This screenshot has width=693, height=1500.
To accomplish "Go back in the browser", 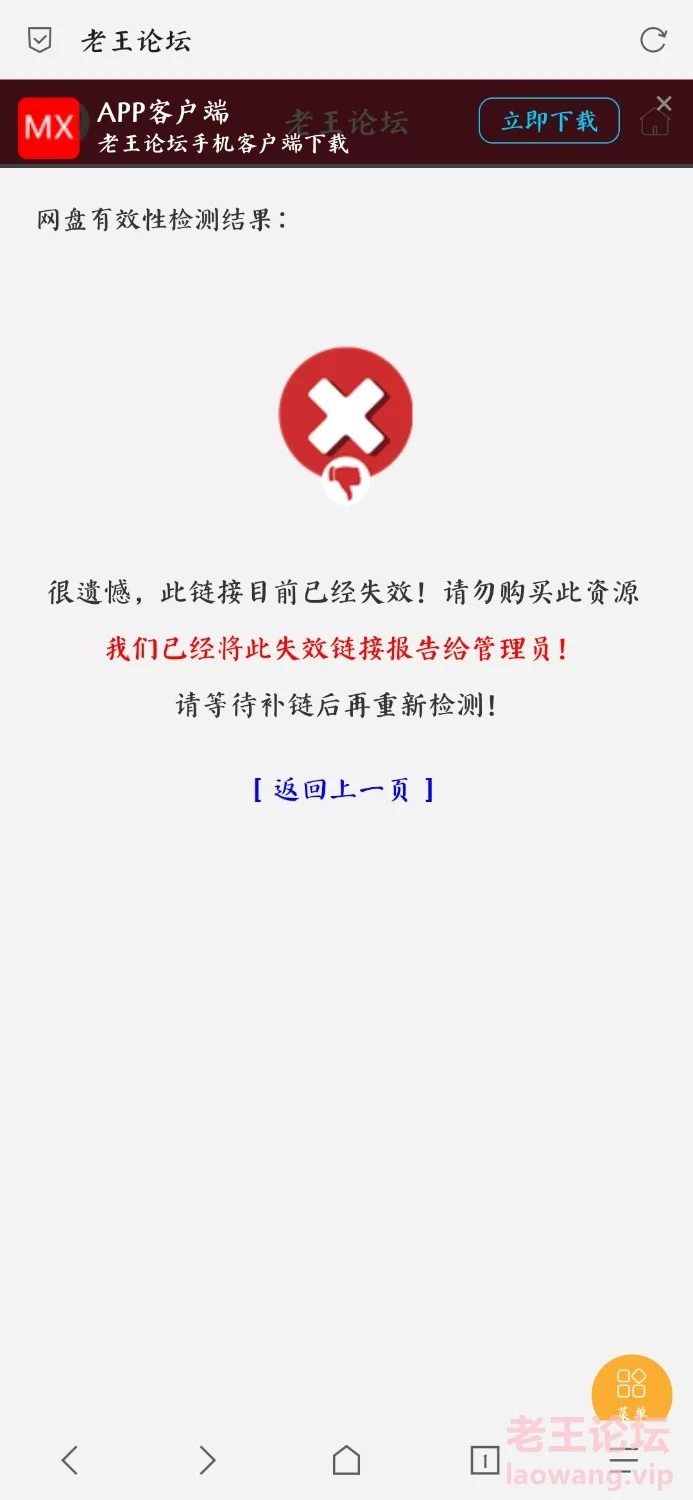I will point(69,1460).
